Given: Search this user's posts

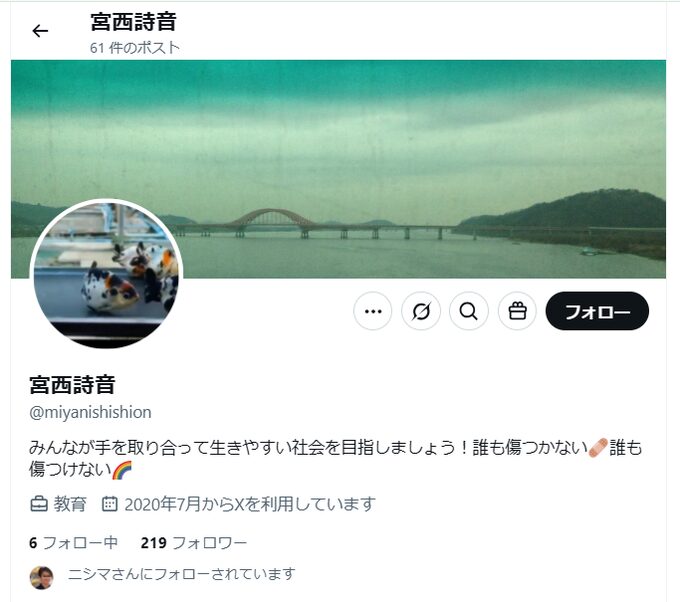Looking at the screenshot, I should click(x=468, y=311).
